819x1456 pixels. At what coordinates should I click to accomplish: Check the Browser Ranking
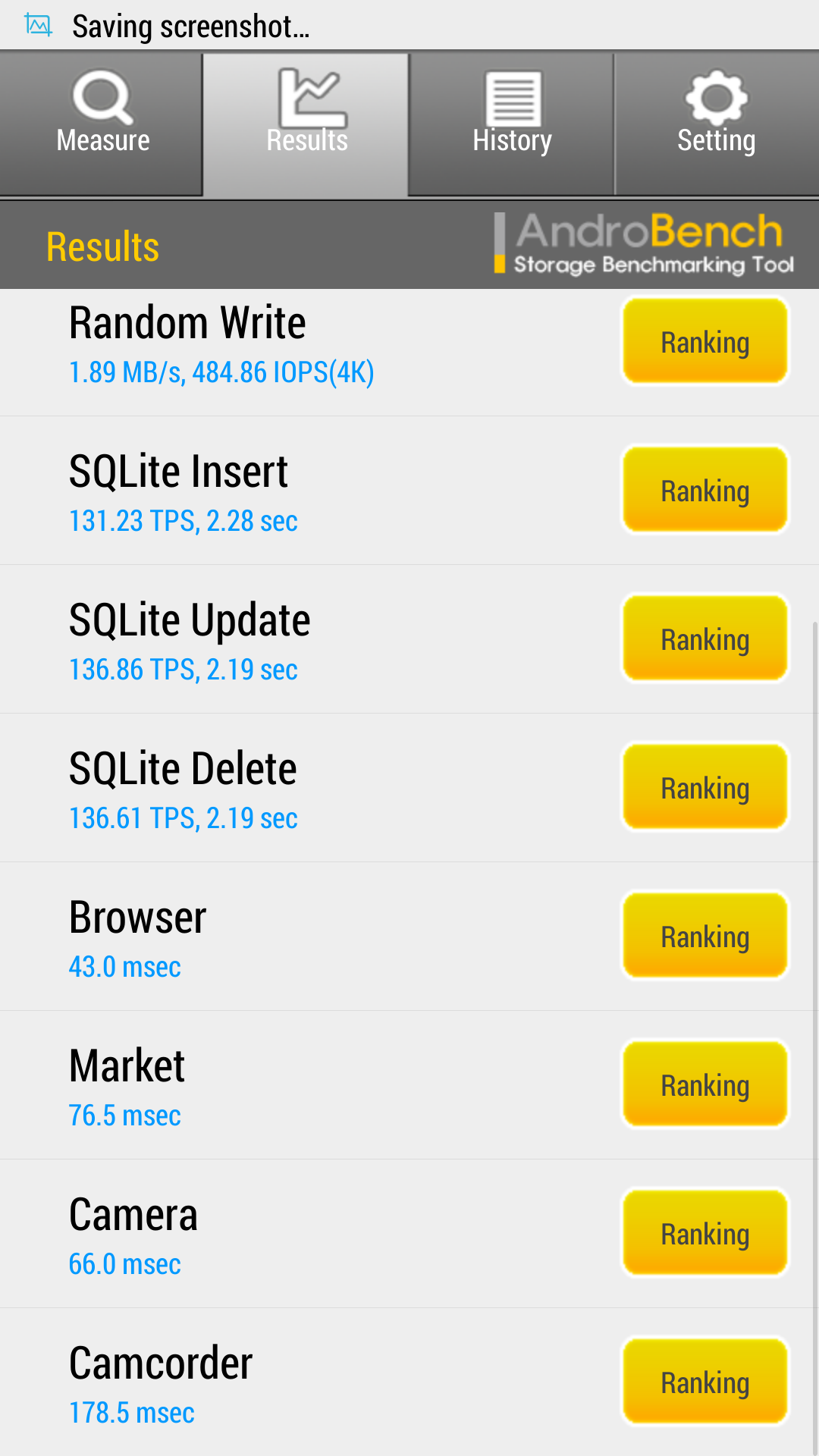pos(705,936)
